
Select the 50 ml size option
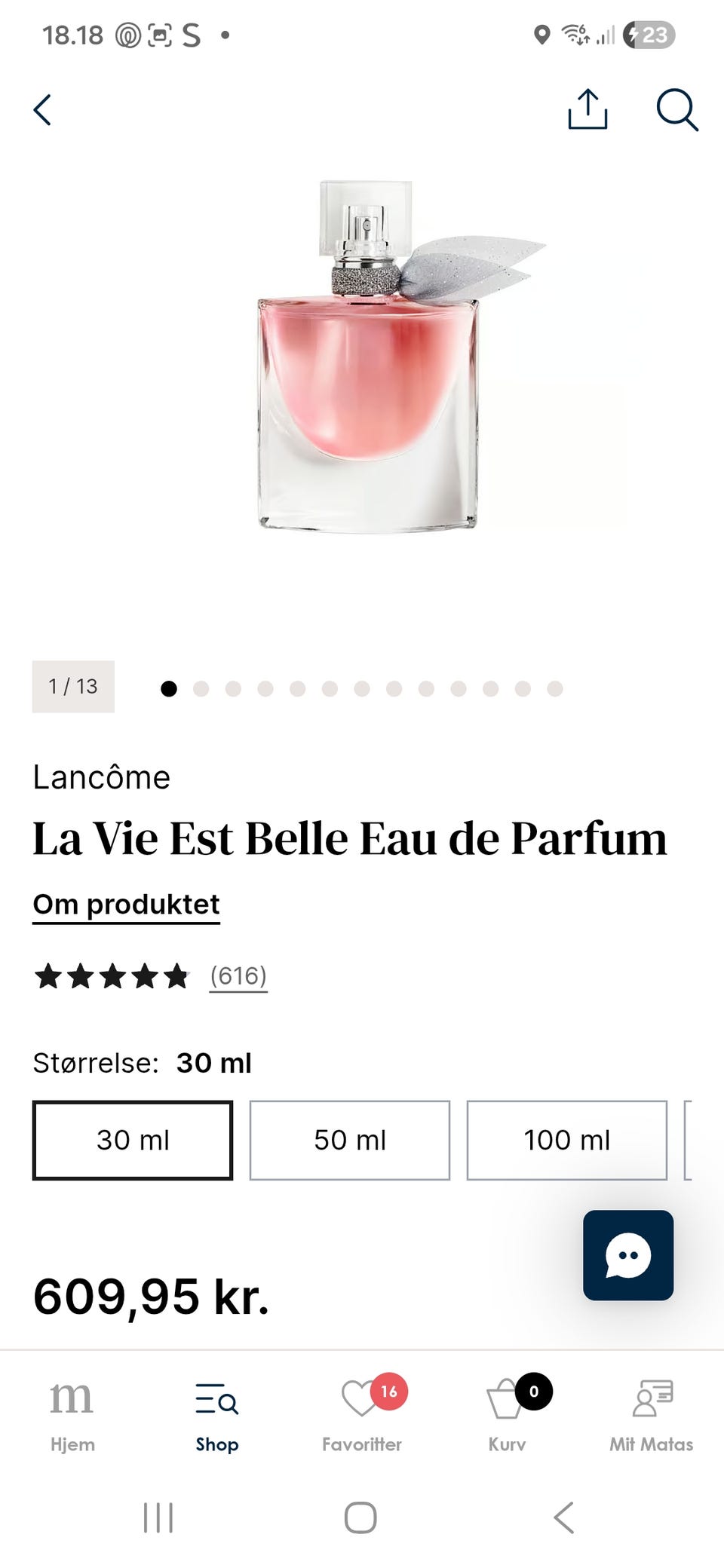click(348, 1140)
